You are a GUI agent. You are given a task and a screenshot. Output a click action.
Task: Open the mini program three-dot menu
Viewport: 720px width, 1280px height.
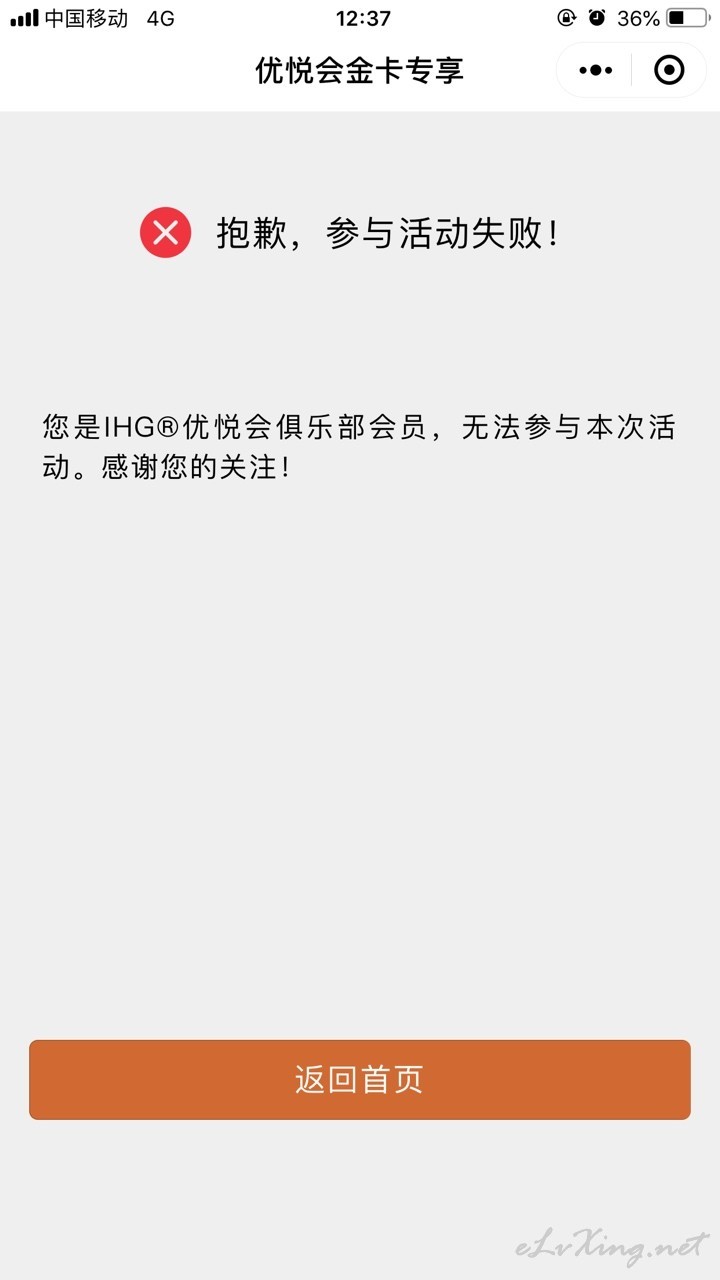tap(595, 70)
